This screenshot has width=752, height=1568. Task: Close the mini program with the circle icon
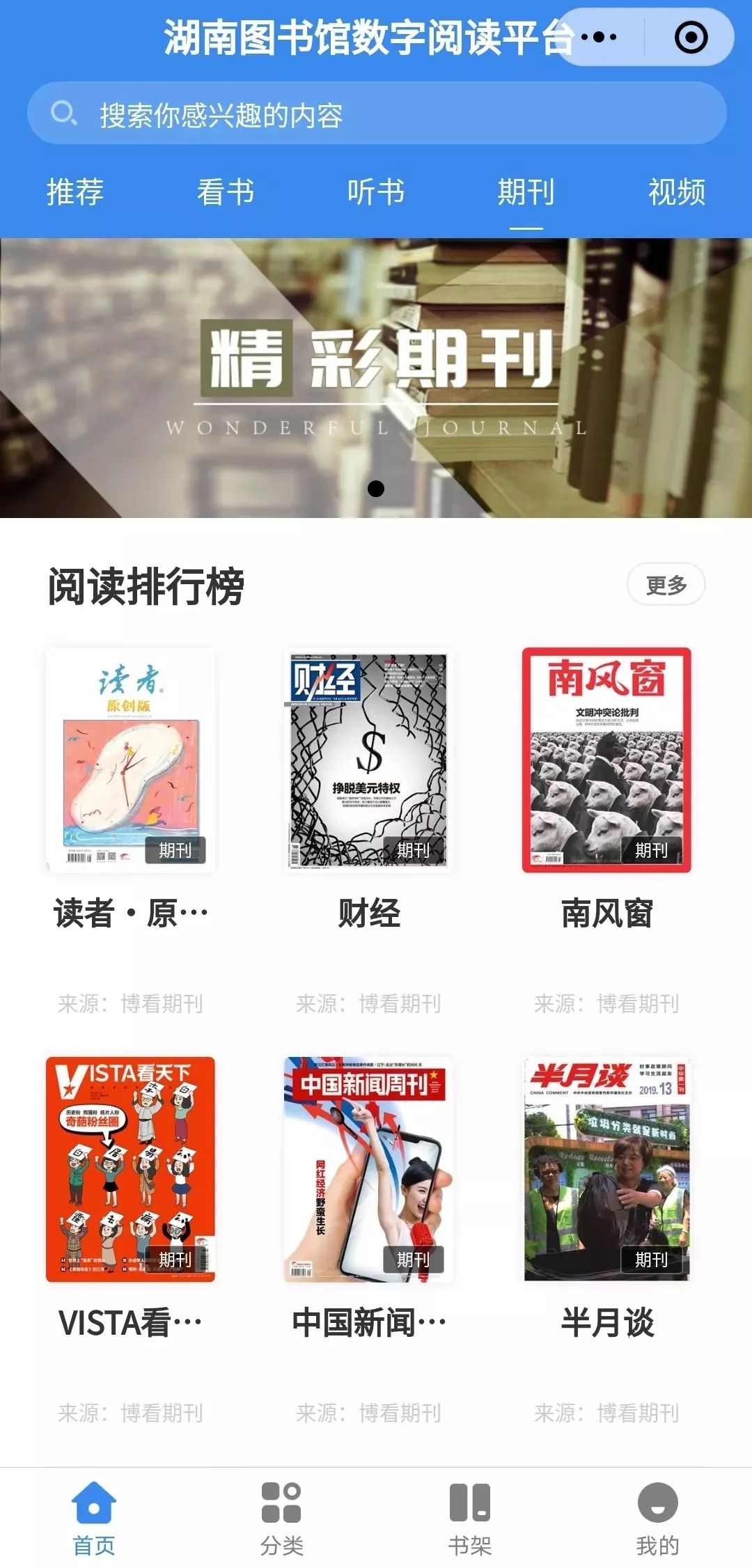point(691,37)
